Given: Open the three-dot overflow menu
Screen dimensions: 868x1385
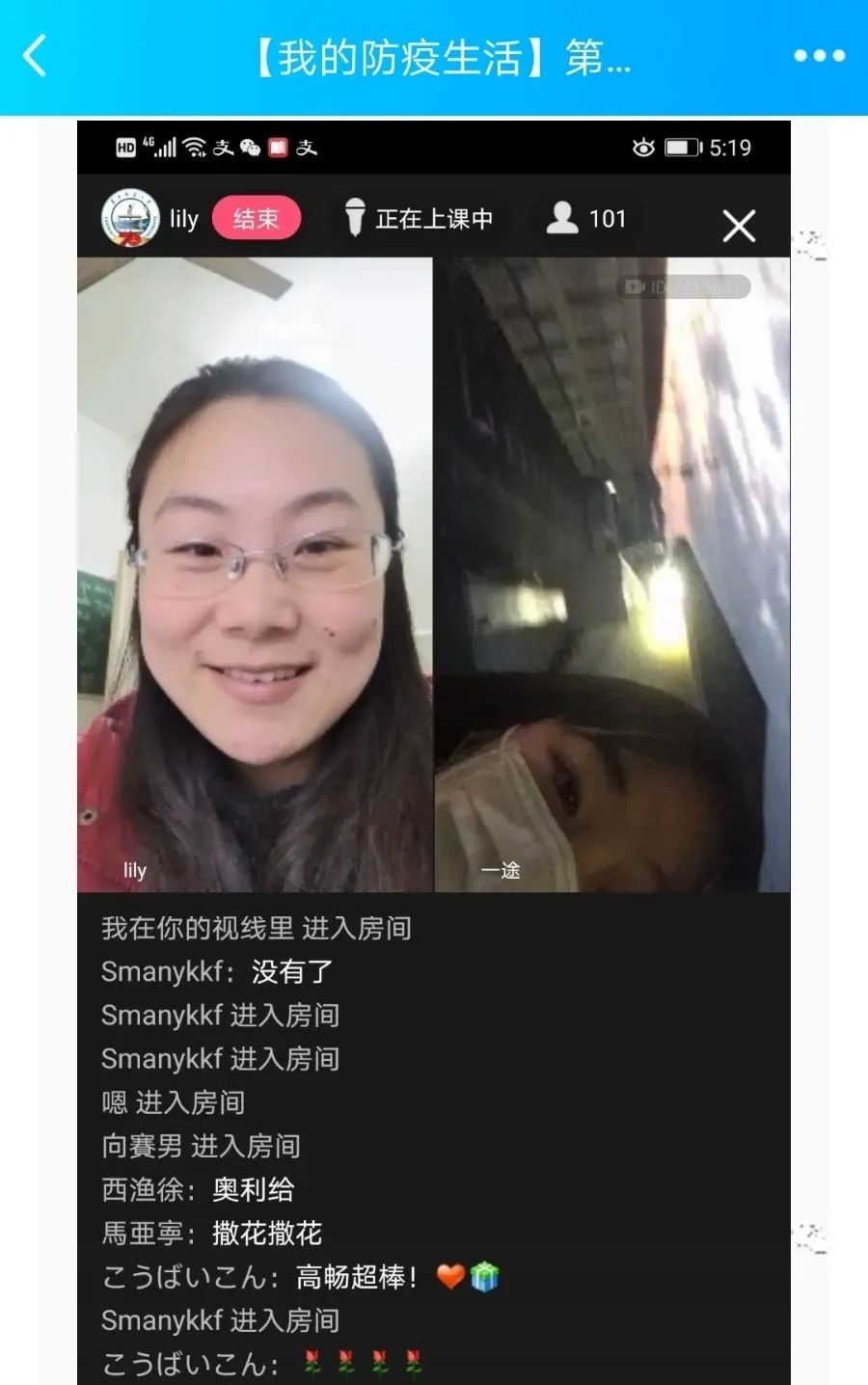Looking at the screenshot, I should [x=819, y=56].
